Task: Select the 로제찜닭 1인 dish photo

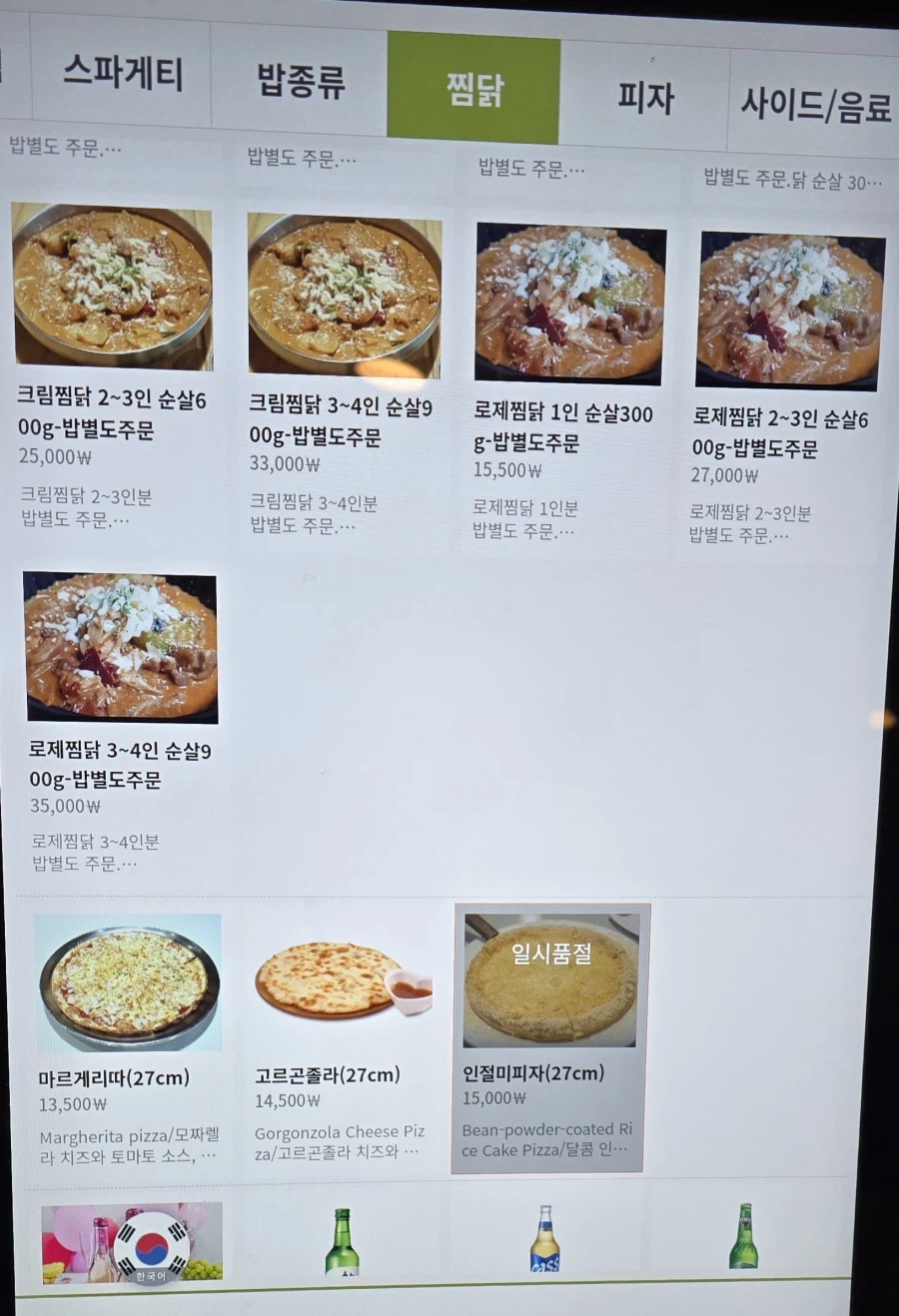Action: tap(569, 303)
